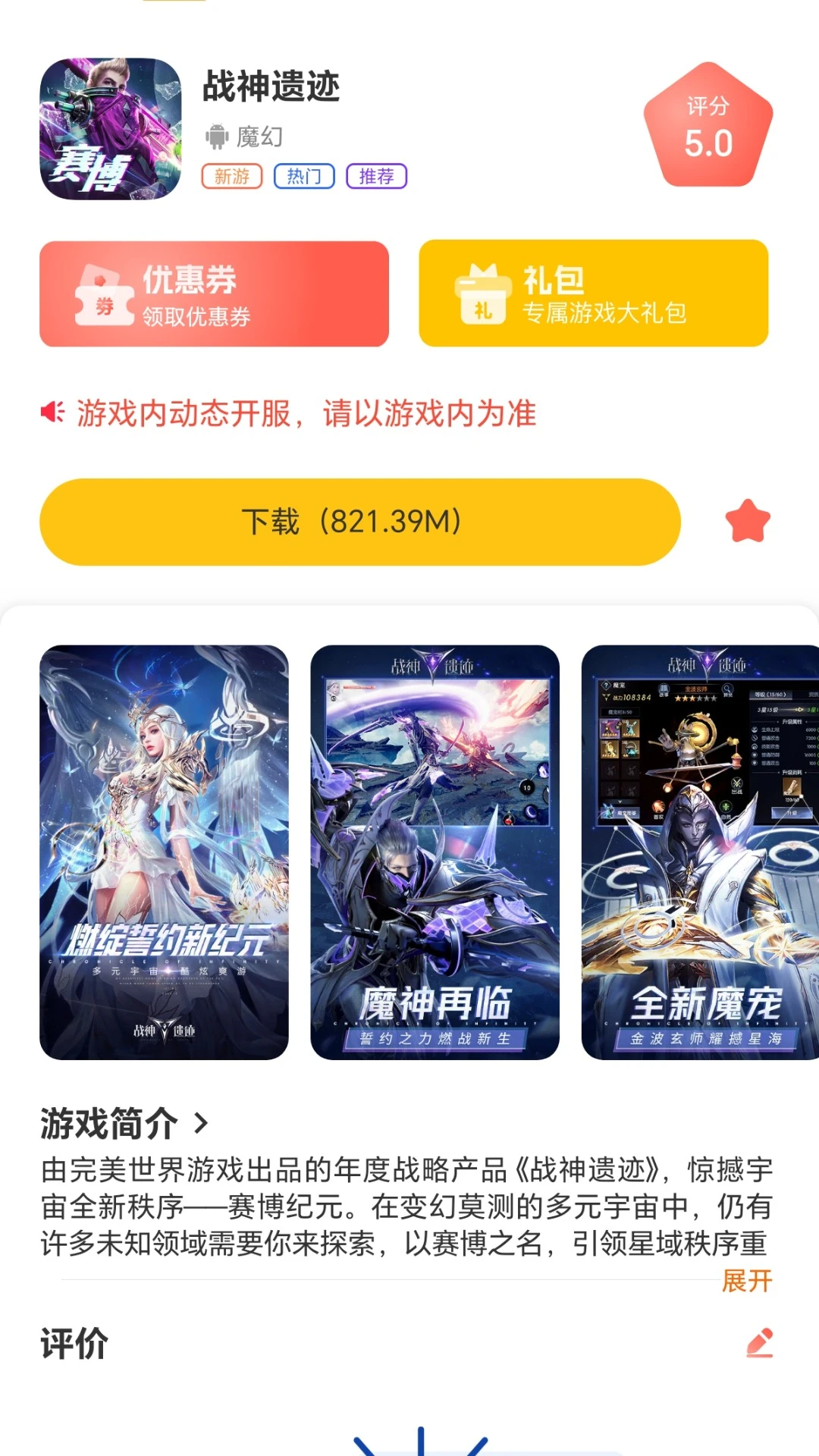Select the 新游 tag

click(231, 176)
